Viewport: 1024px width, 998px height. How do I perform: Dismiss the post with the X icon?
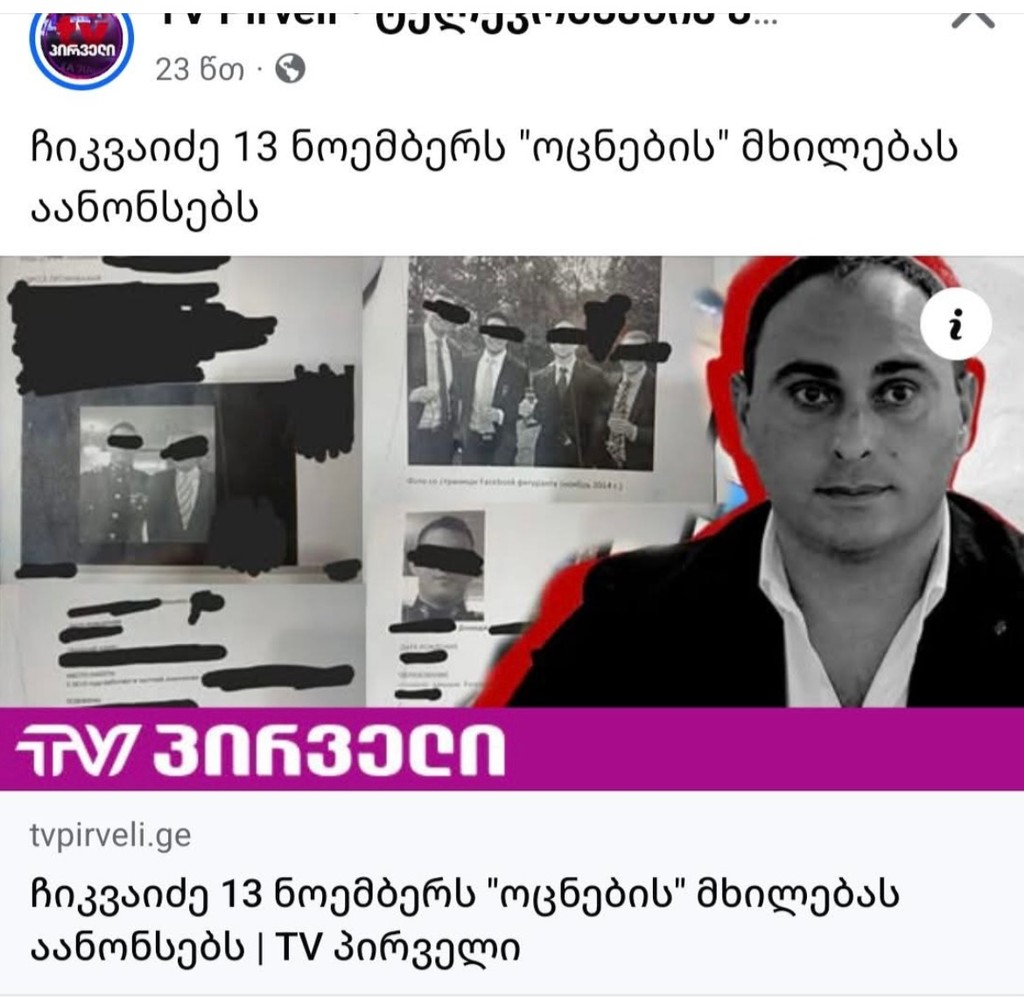[x=972, y=14]
